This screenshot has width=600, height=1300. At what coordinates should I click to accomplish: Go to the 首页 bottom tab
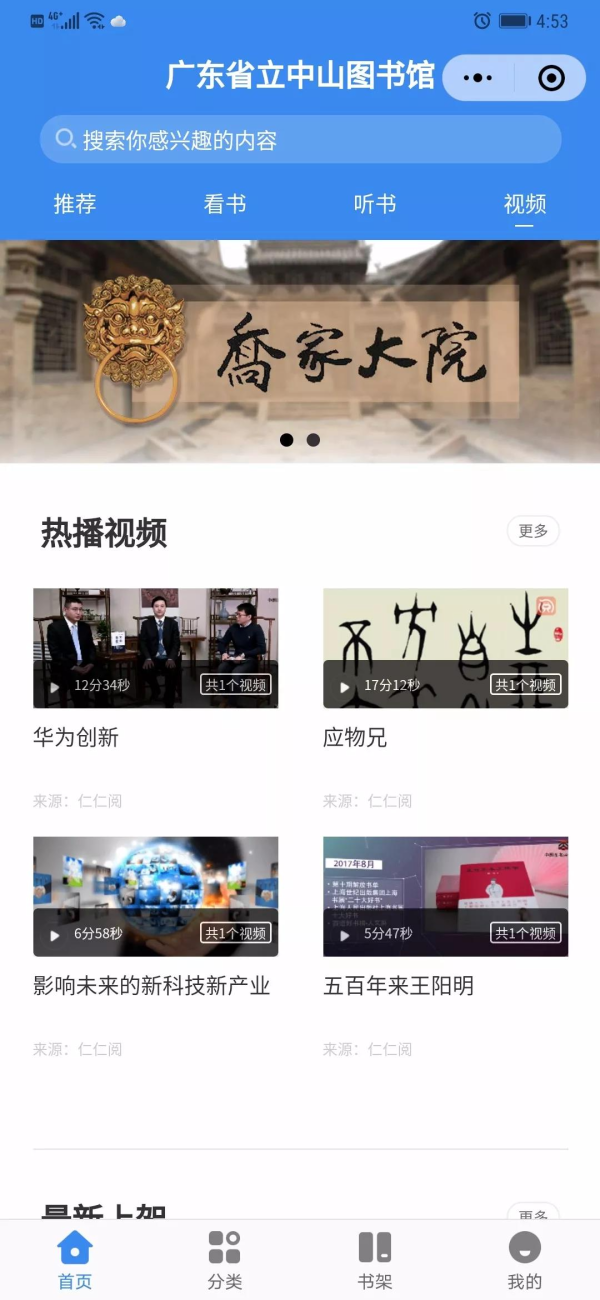75,1260
